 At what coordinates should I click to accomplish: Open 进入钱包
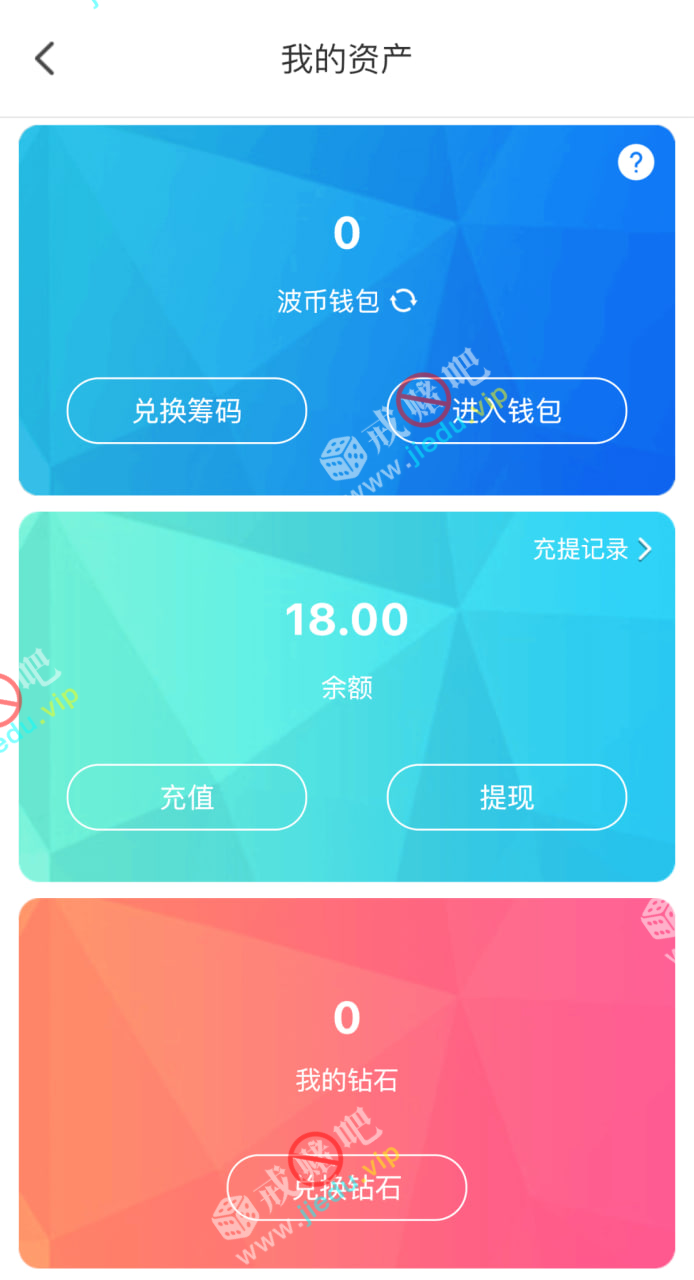pyautogui.click(x=507, y=410)
